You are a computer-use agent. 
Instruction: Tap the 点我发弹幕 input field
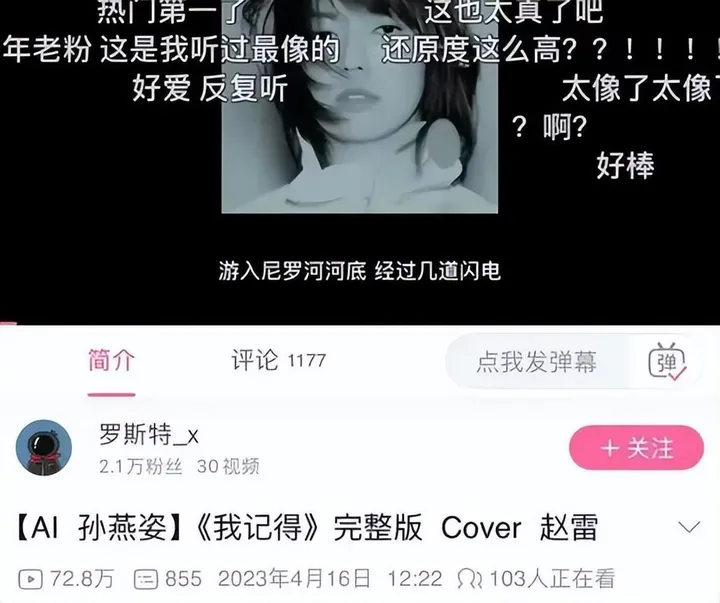coord(537,362)
